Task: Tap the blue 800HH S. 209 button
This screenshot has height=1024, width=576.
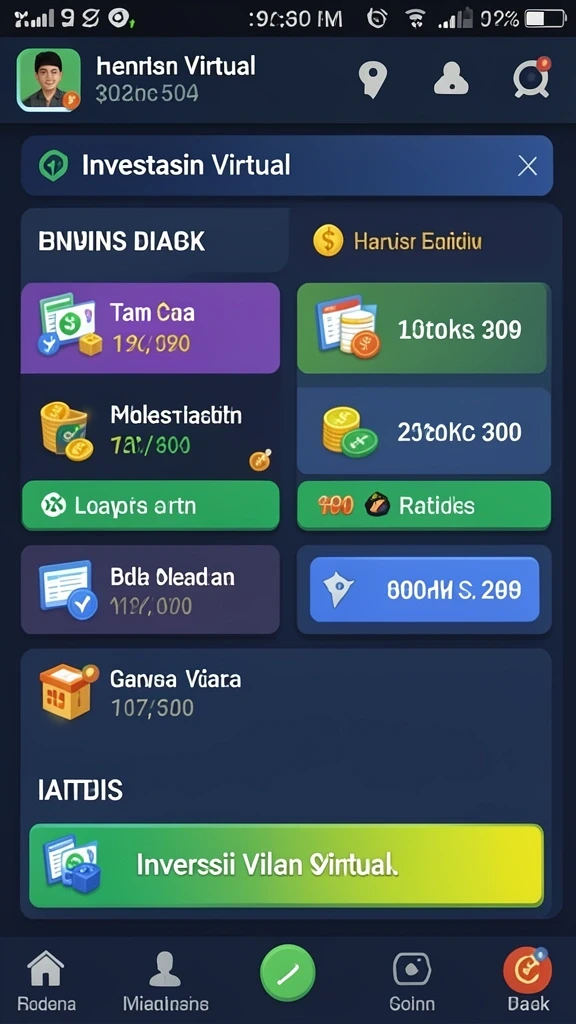Action: pos(424,590)
